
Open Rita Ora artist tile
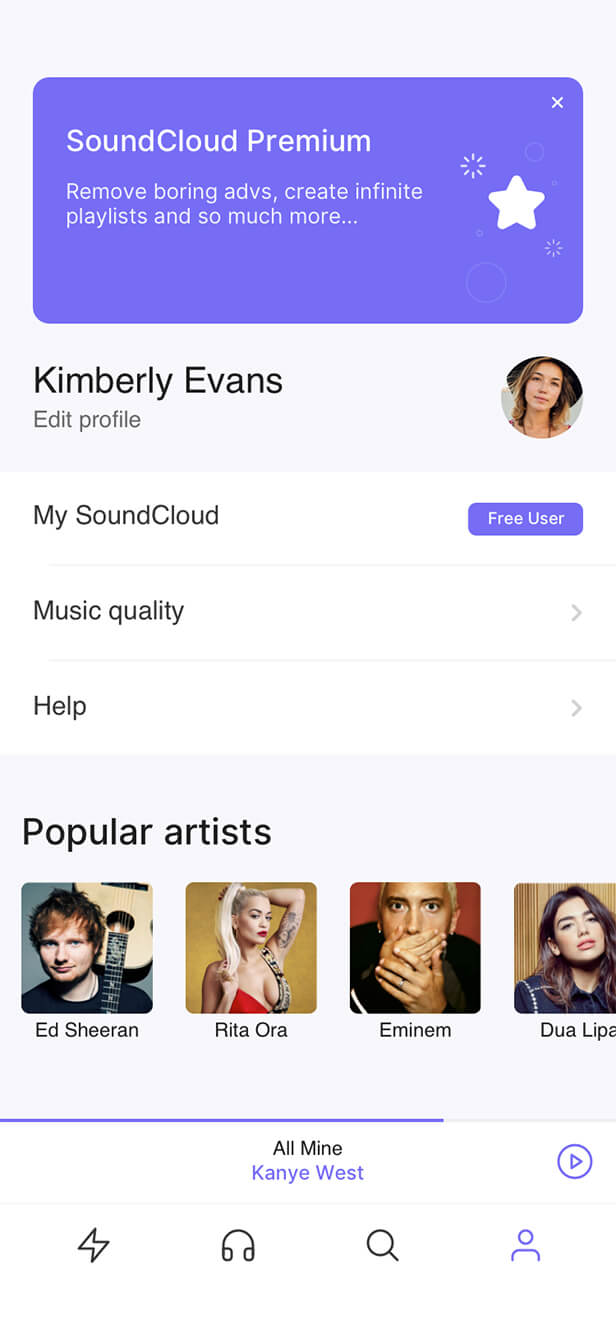251,948
